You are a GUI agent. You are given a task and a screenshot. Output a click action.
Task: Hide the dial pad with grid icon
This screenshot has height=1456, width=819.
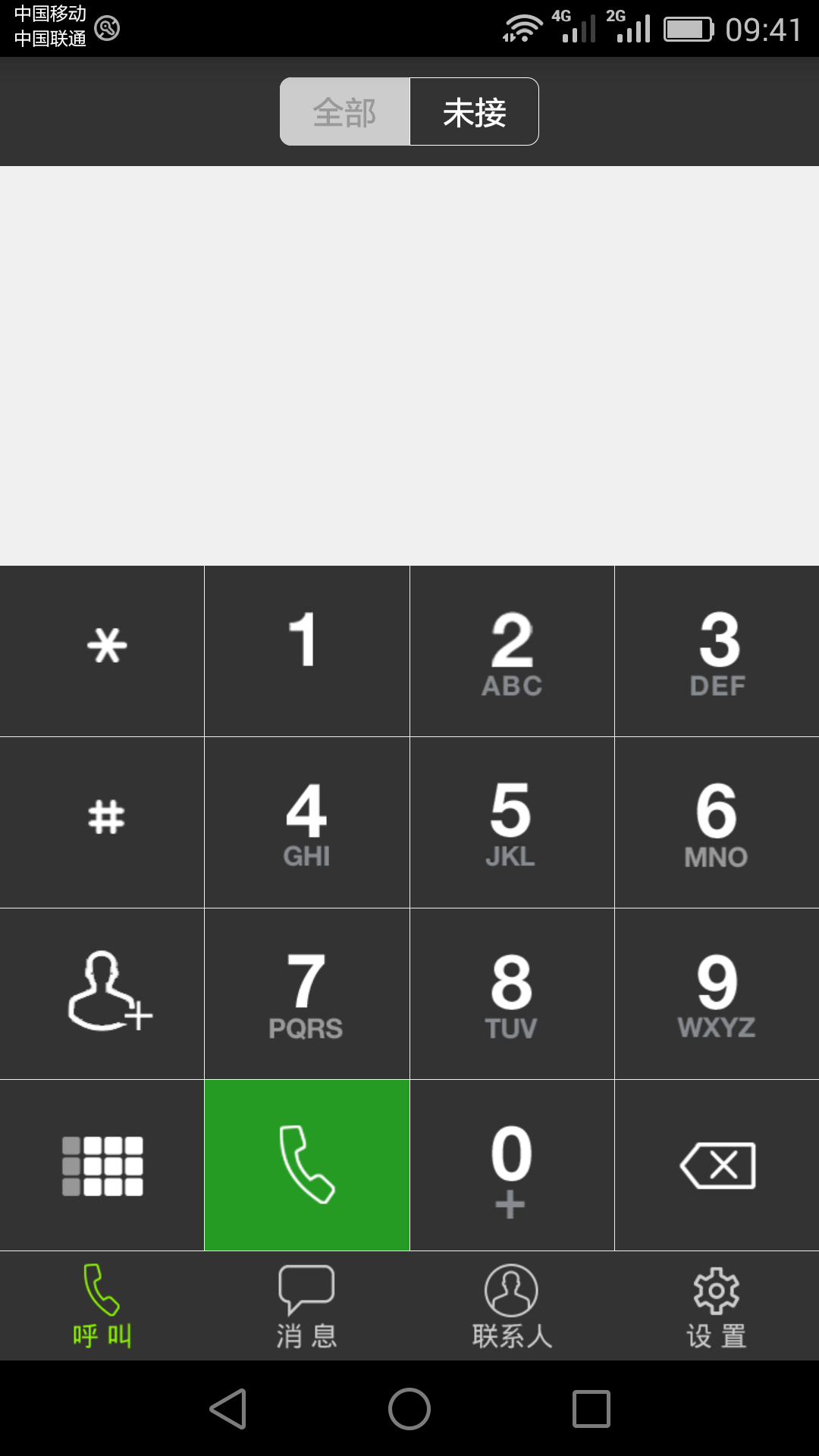coord(102,1166)
